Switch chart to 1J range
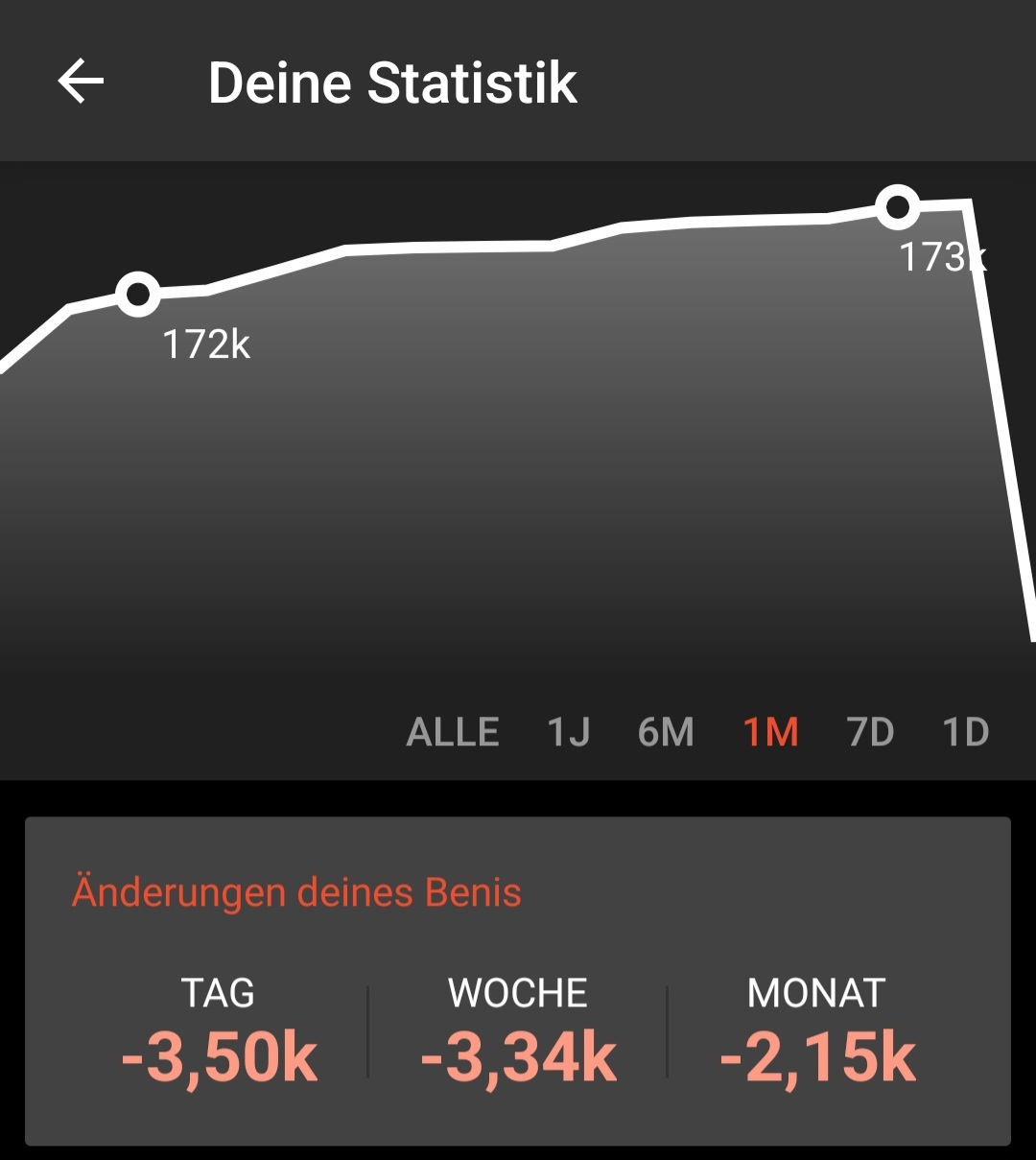The height and width of the screenshot is (1160, 1036). pyautogui.click(x=568, y=732)
